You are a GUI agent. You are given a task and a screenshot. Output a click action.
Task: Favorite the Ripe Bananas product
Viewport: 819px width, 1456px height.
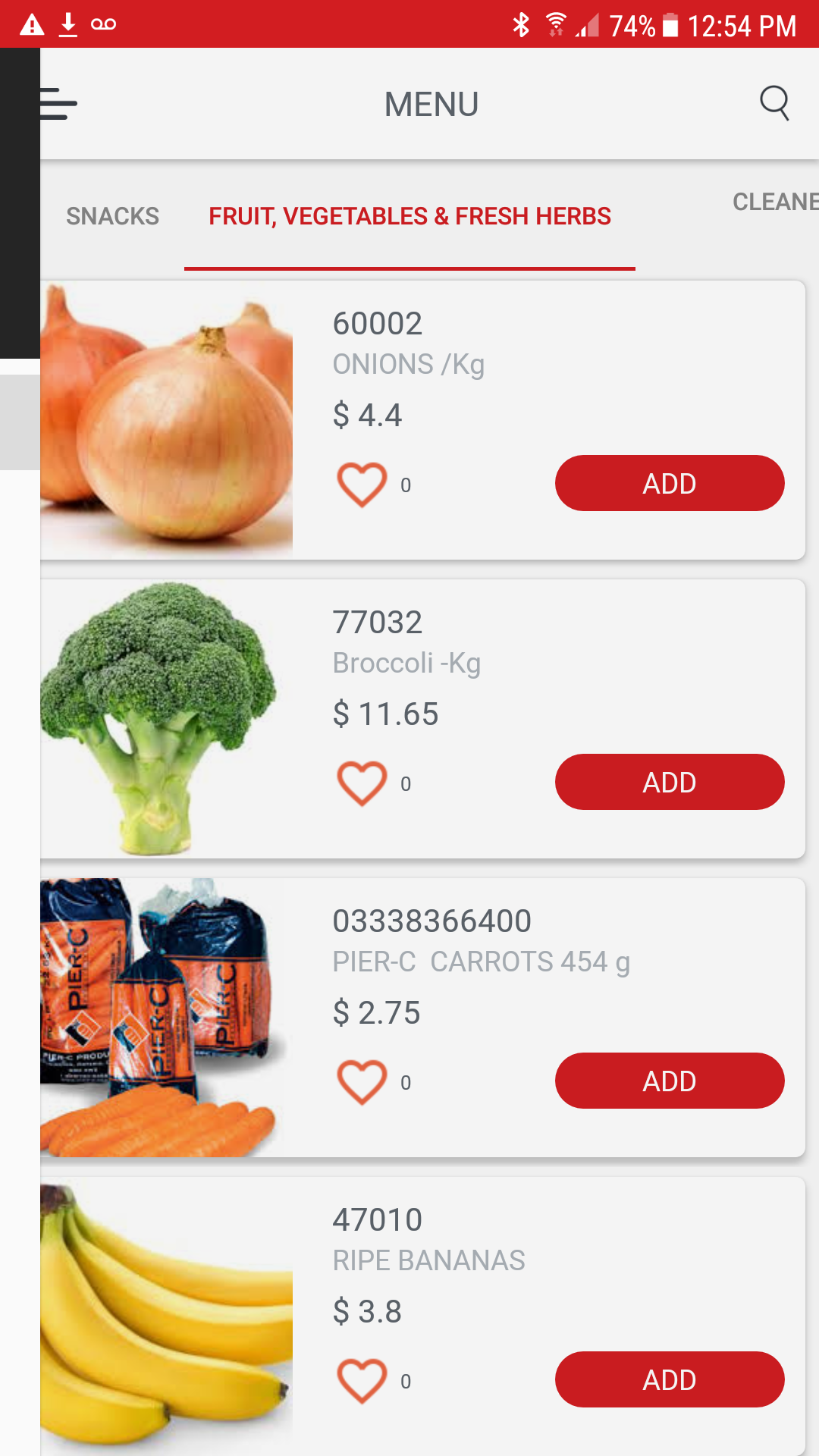coord(362,1380)
